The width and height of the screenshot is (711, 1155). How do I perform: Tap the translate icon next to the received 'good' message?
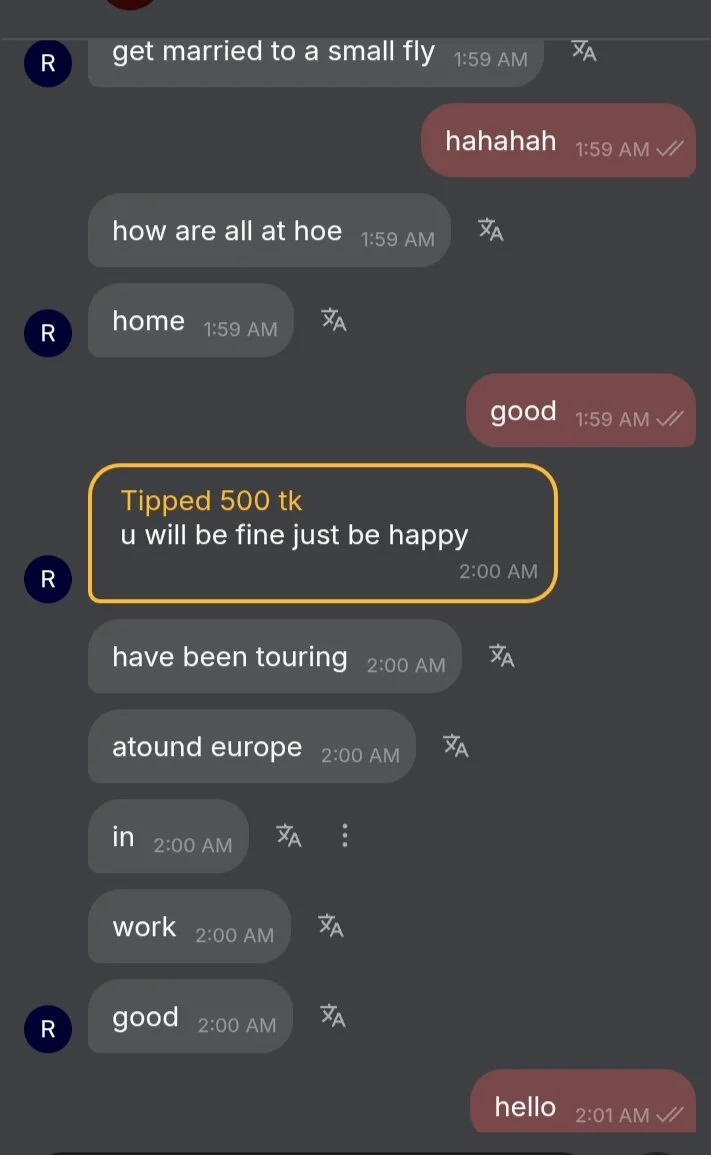tap(333, 1016)
